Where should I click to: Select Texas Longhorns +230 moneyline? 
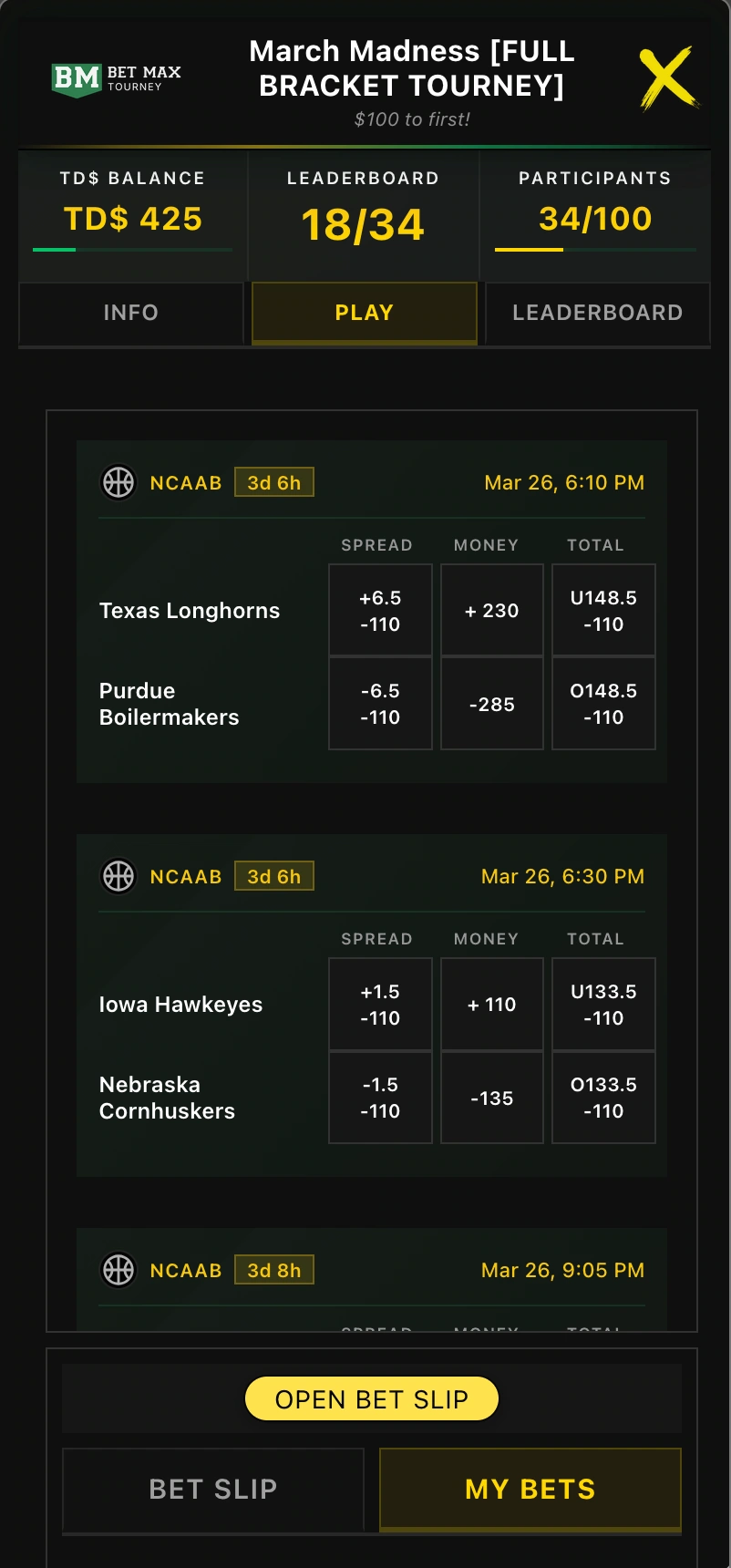491,609
